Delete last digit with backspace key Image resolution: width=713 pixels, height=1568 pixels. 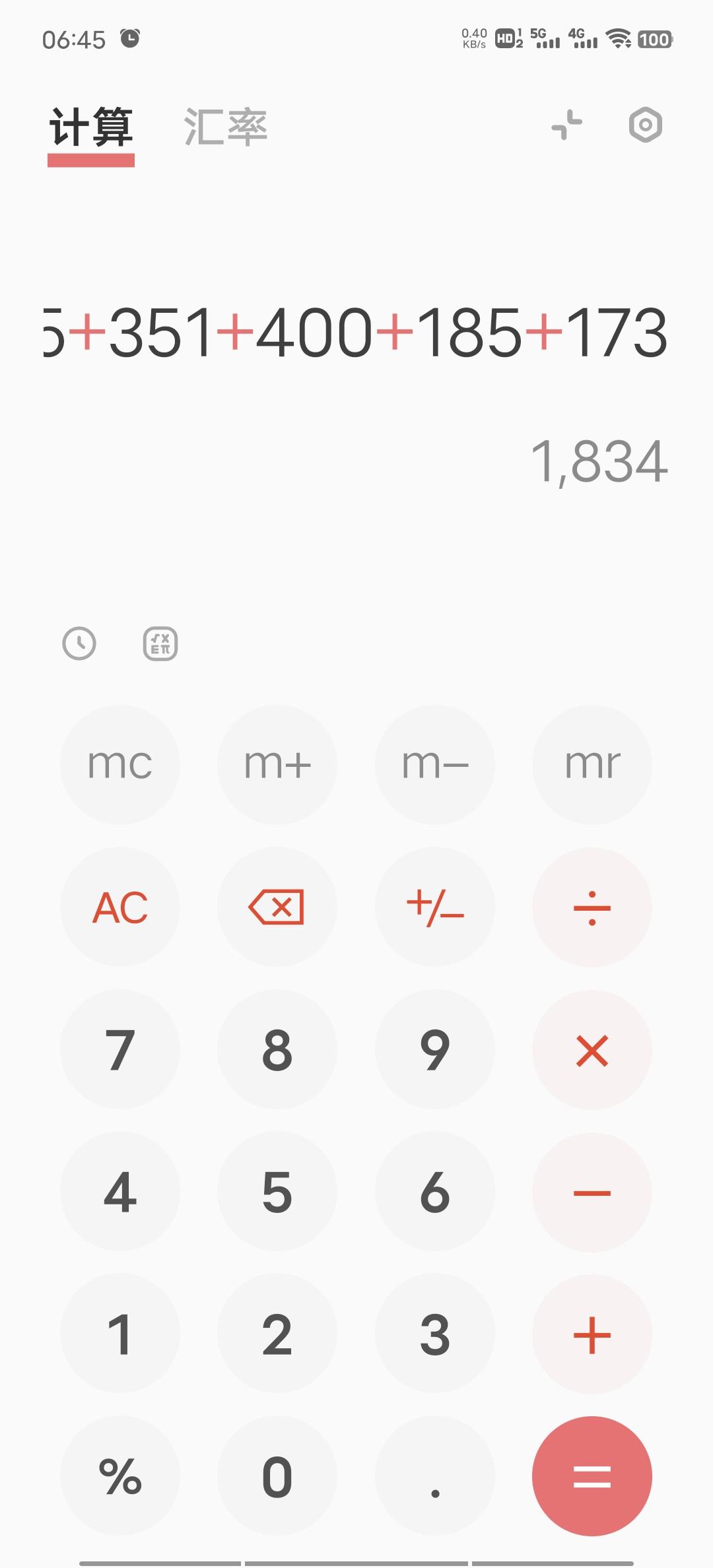(277, 907)
